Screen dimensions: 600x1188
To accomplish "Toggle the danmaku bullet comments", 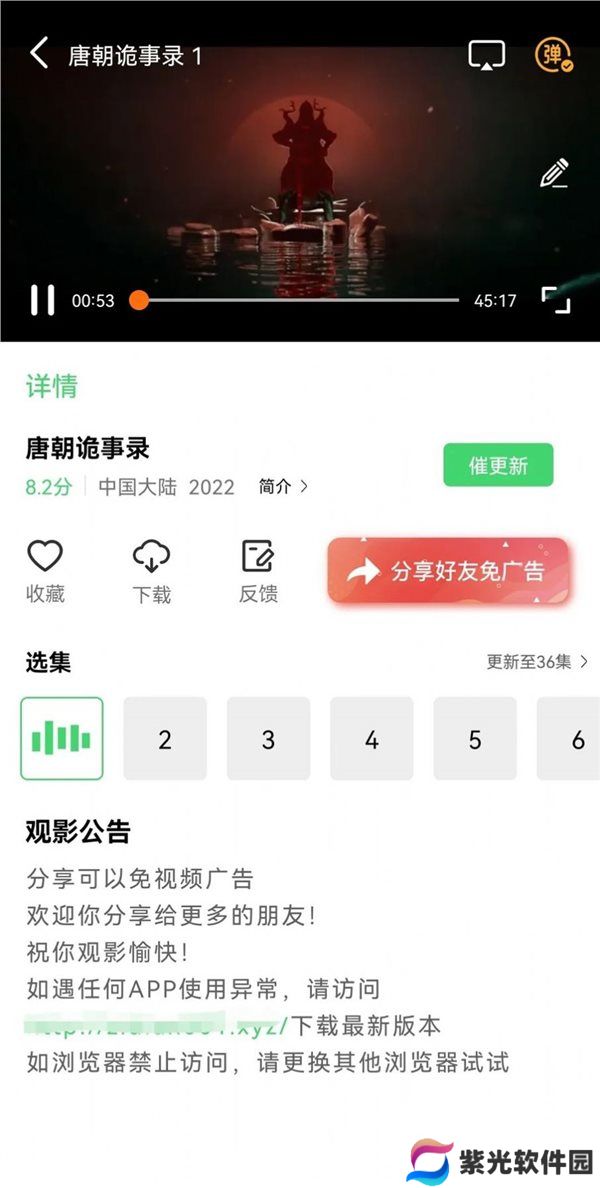I will pyautogui.click(x=552, y=55).
